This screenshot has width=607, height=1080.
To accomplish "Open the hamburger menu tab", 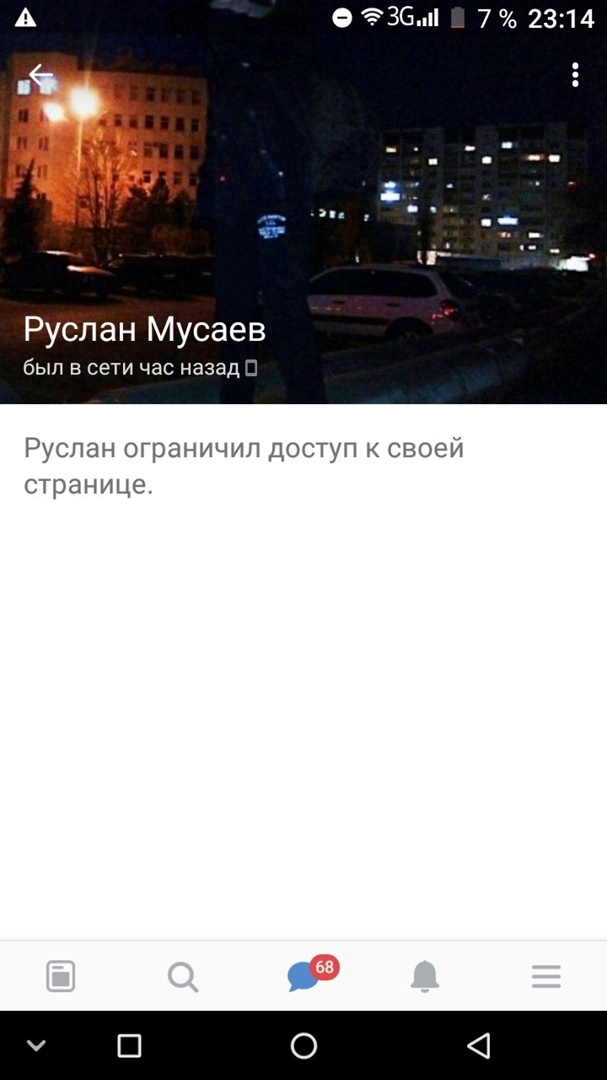I will (546, 976).
